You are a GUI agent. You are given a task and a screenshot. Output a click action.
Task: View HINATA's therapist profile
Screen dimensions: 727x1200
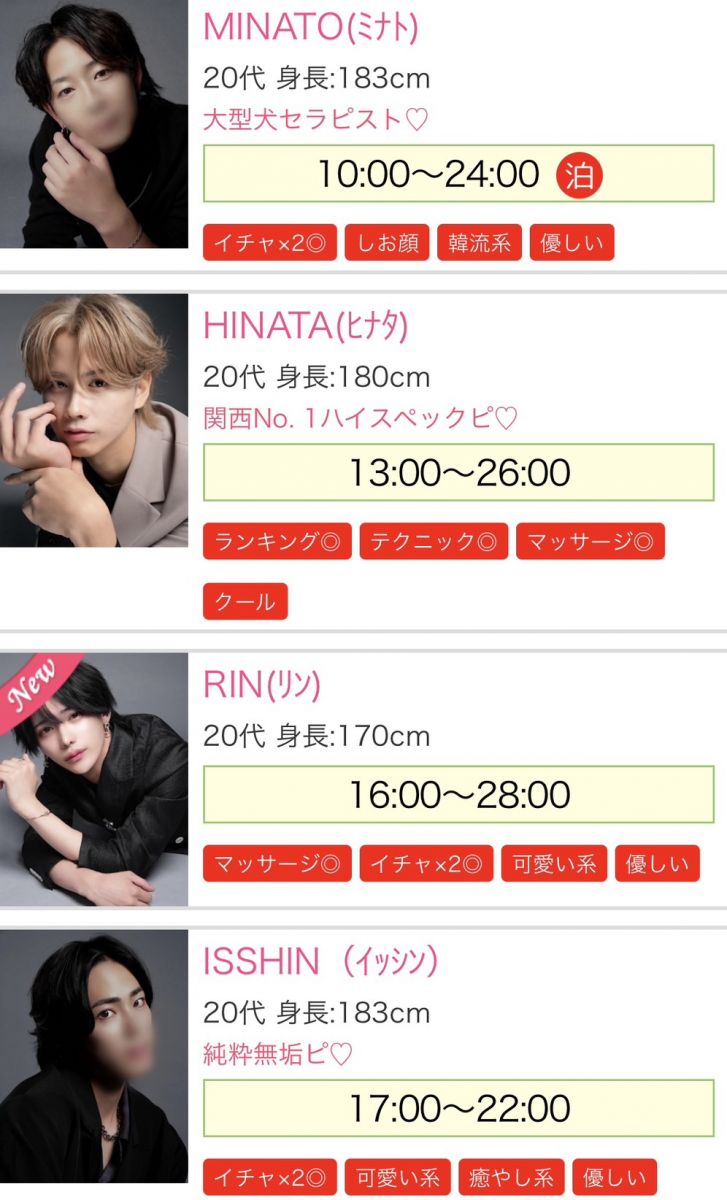click(x=305, y=325)
